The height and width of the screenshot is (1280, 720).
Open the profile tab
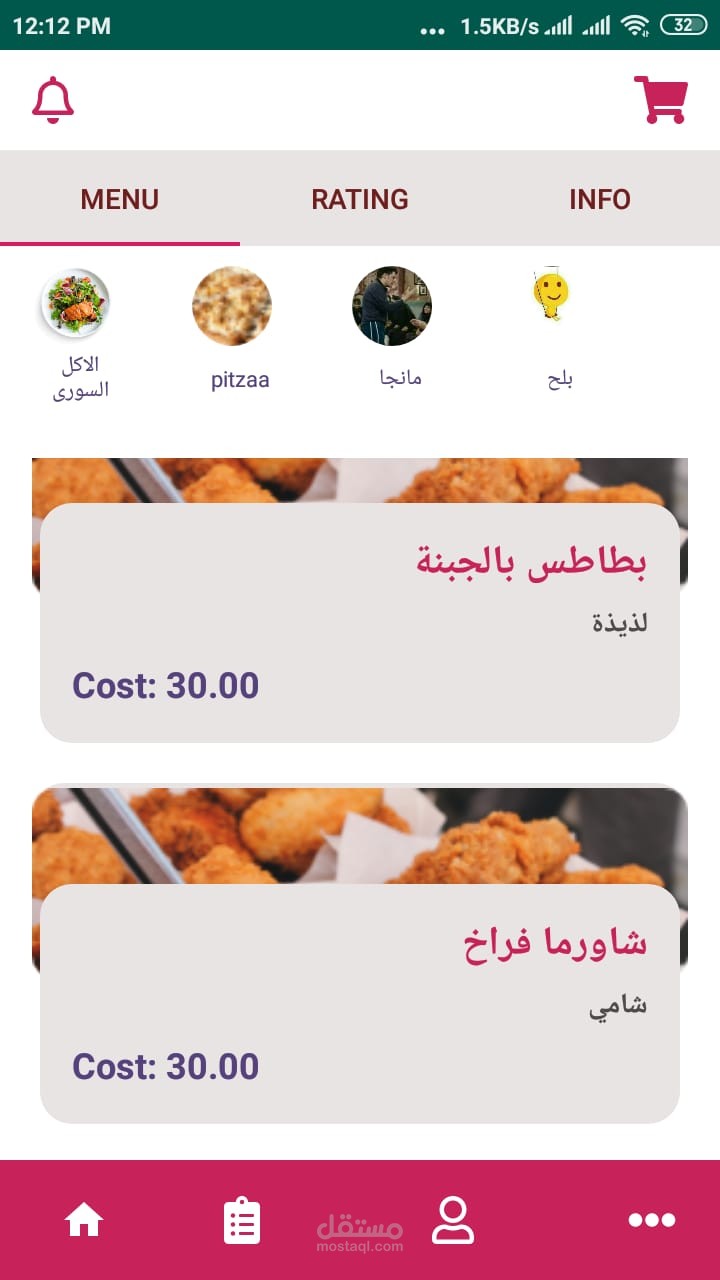(453, 1220)
